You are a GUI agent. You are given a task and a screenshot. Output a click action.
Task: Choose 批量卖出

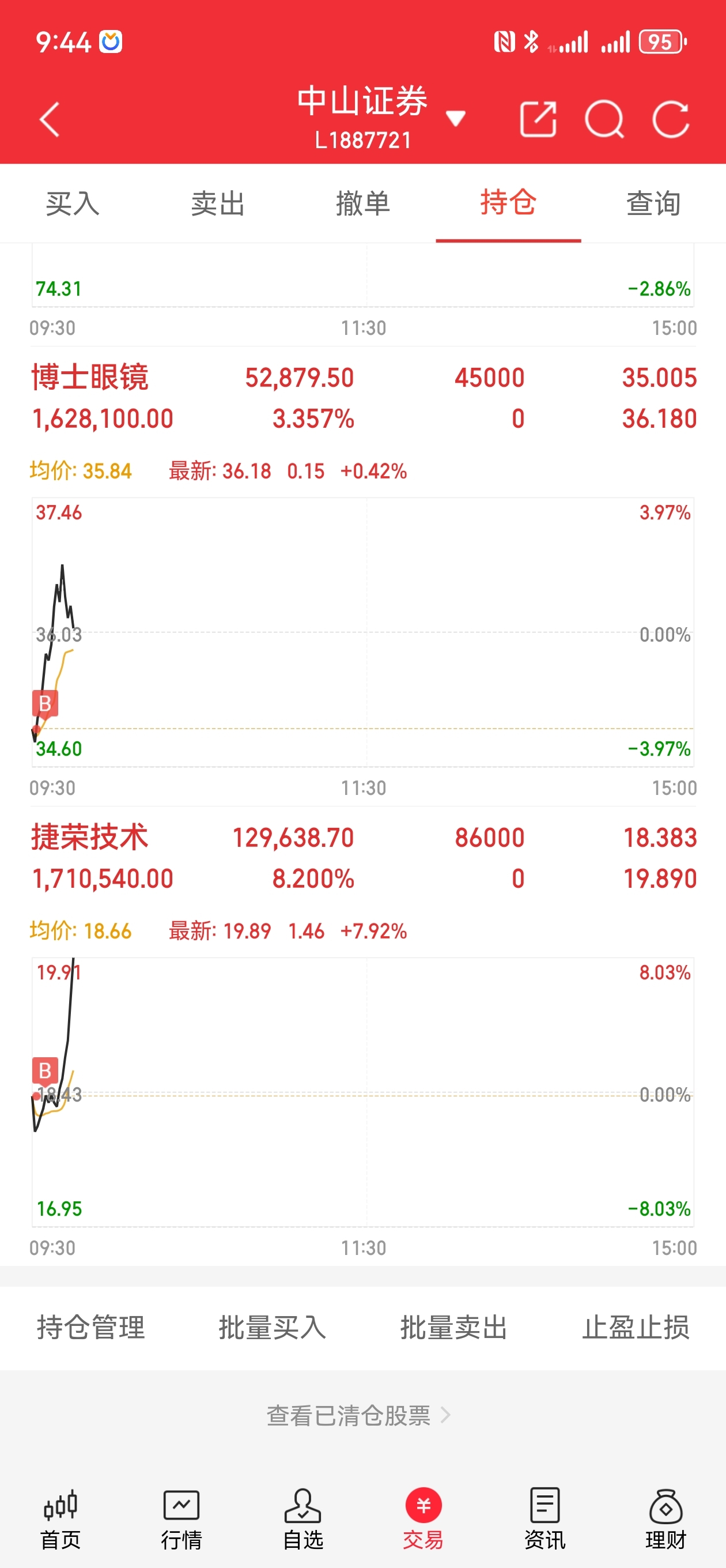454,1328
